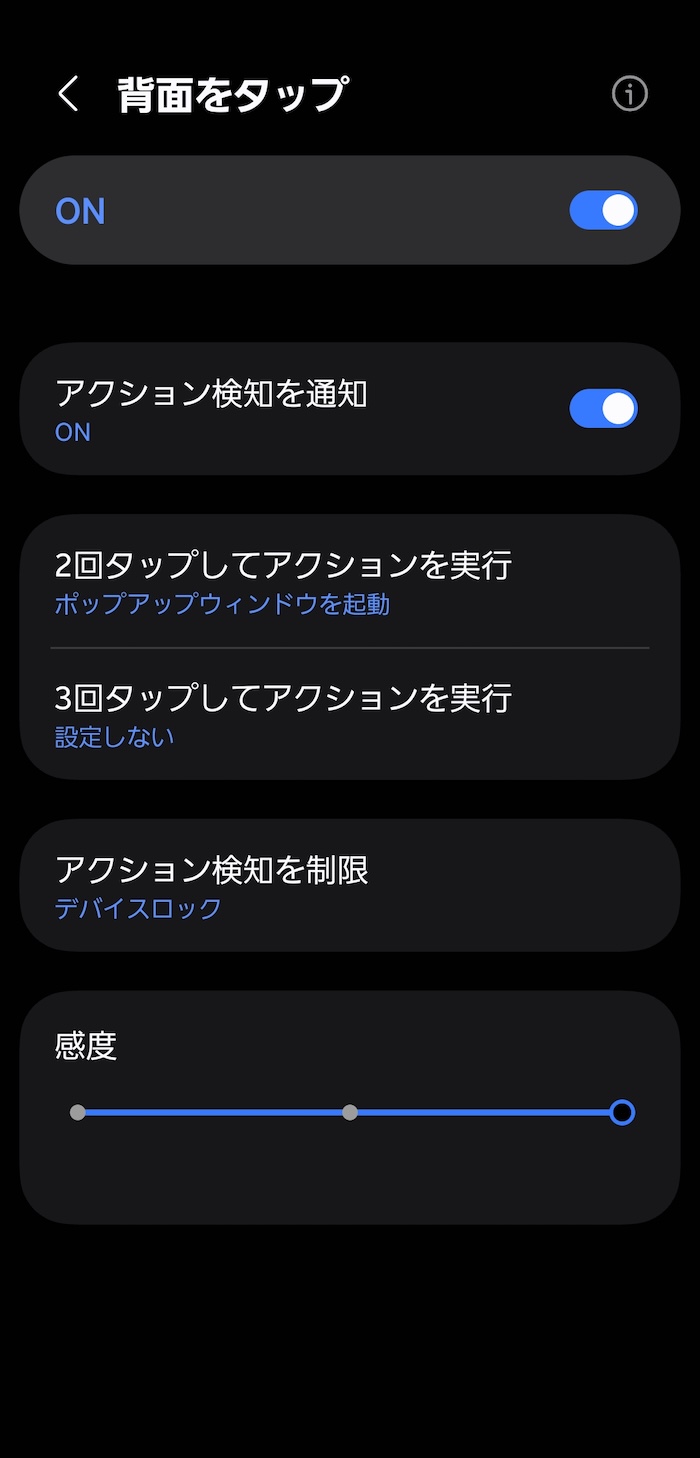Set 感度 slider to middle point

tap(350, 1112)
